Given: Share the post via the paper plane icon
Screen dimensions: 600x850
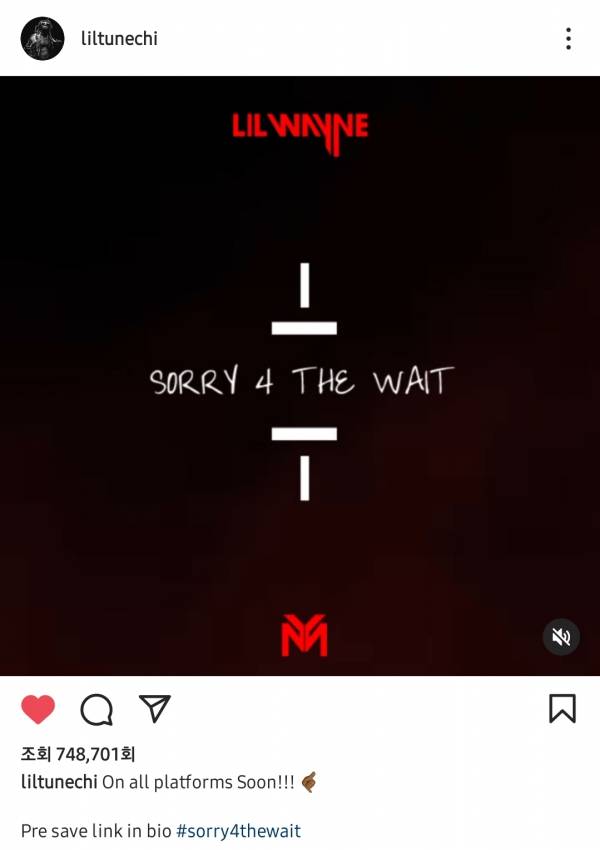Looking at the screenshot, I should tap(154, 708).
